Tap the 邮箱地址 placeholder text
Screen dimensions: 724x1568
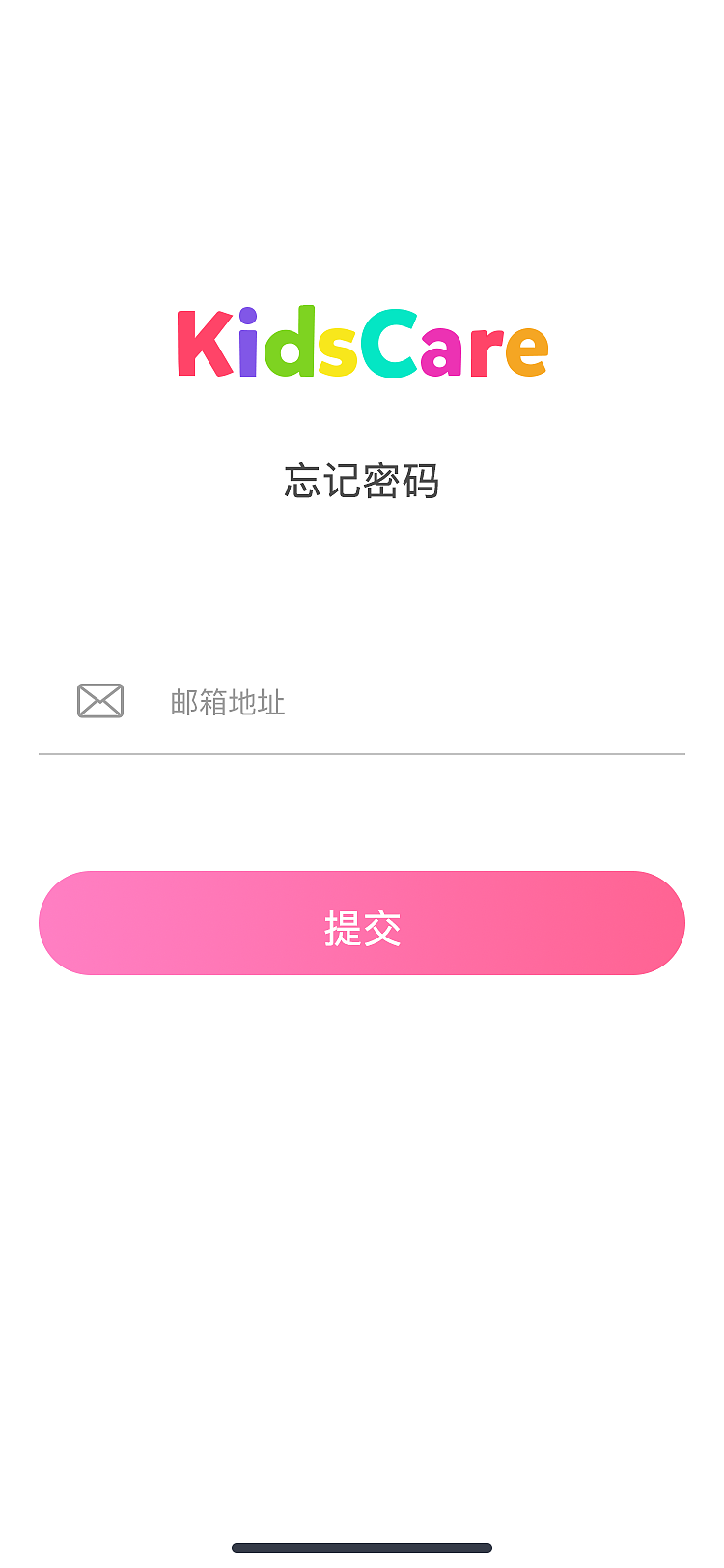pyautogui.click(x=227, y=703)
